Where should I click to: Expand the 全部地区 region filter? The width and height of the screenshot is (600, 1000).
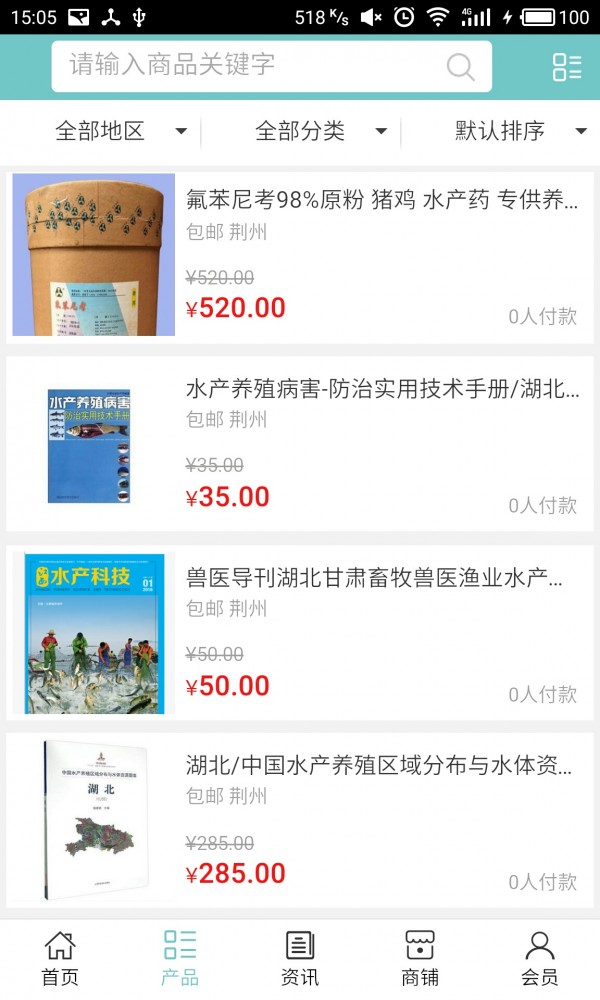click(x=120, y=131)
